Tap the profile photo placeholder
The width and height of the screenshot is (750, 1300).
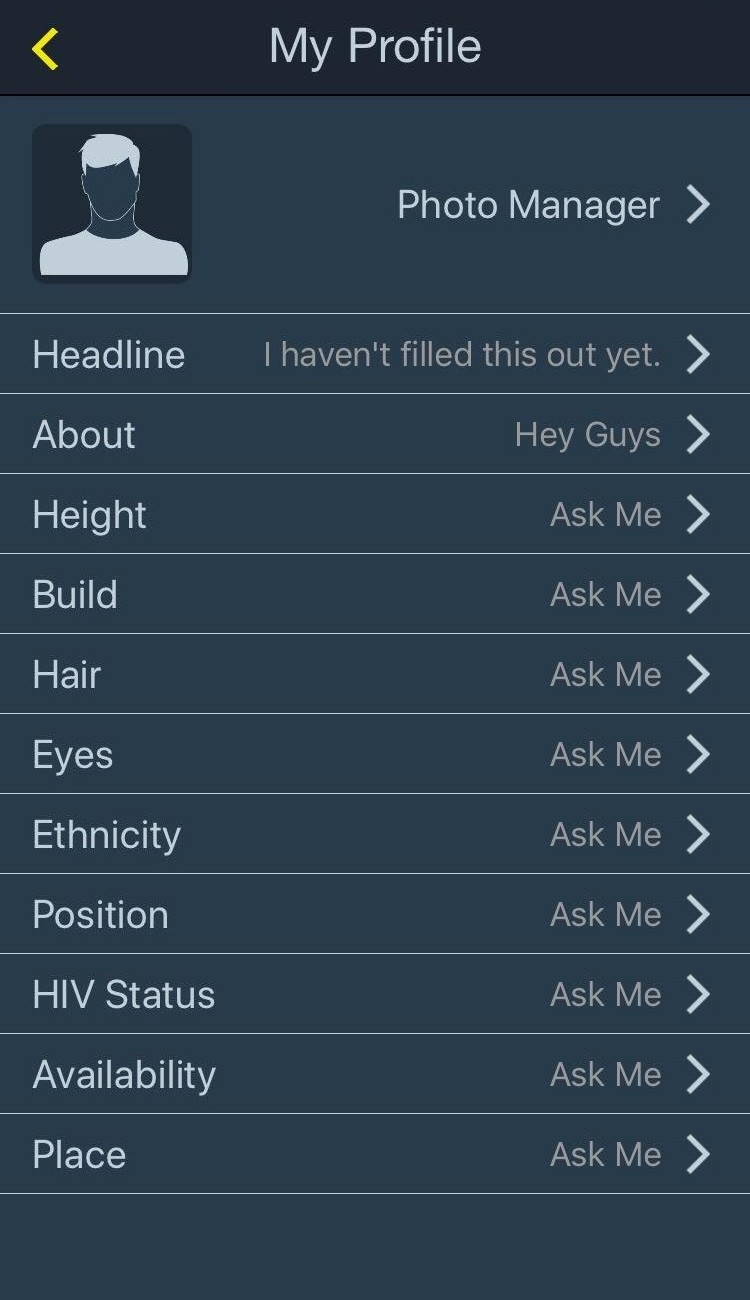coord(112,203)
